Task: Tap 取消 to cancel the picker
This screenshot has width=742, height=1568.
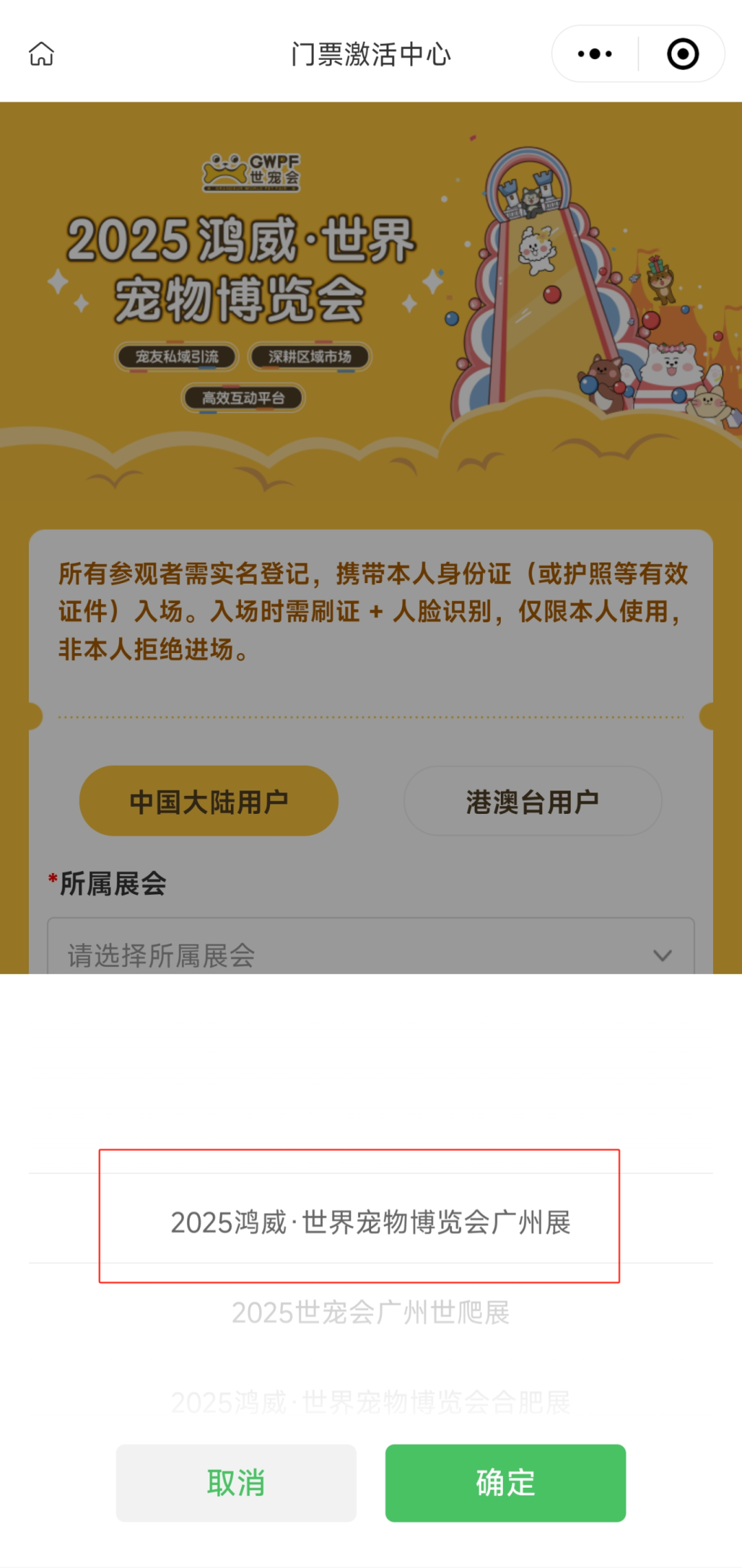Action: [x=236, y=1483]
